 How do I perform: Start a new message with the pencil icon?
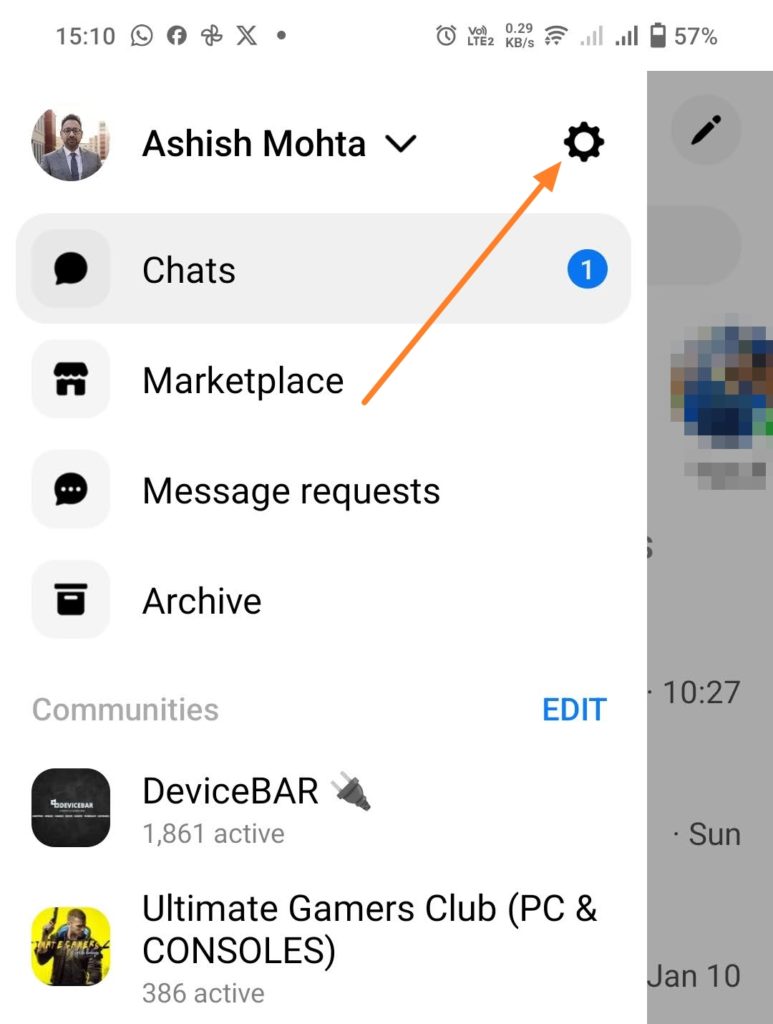coord(706,129)
